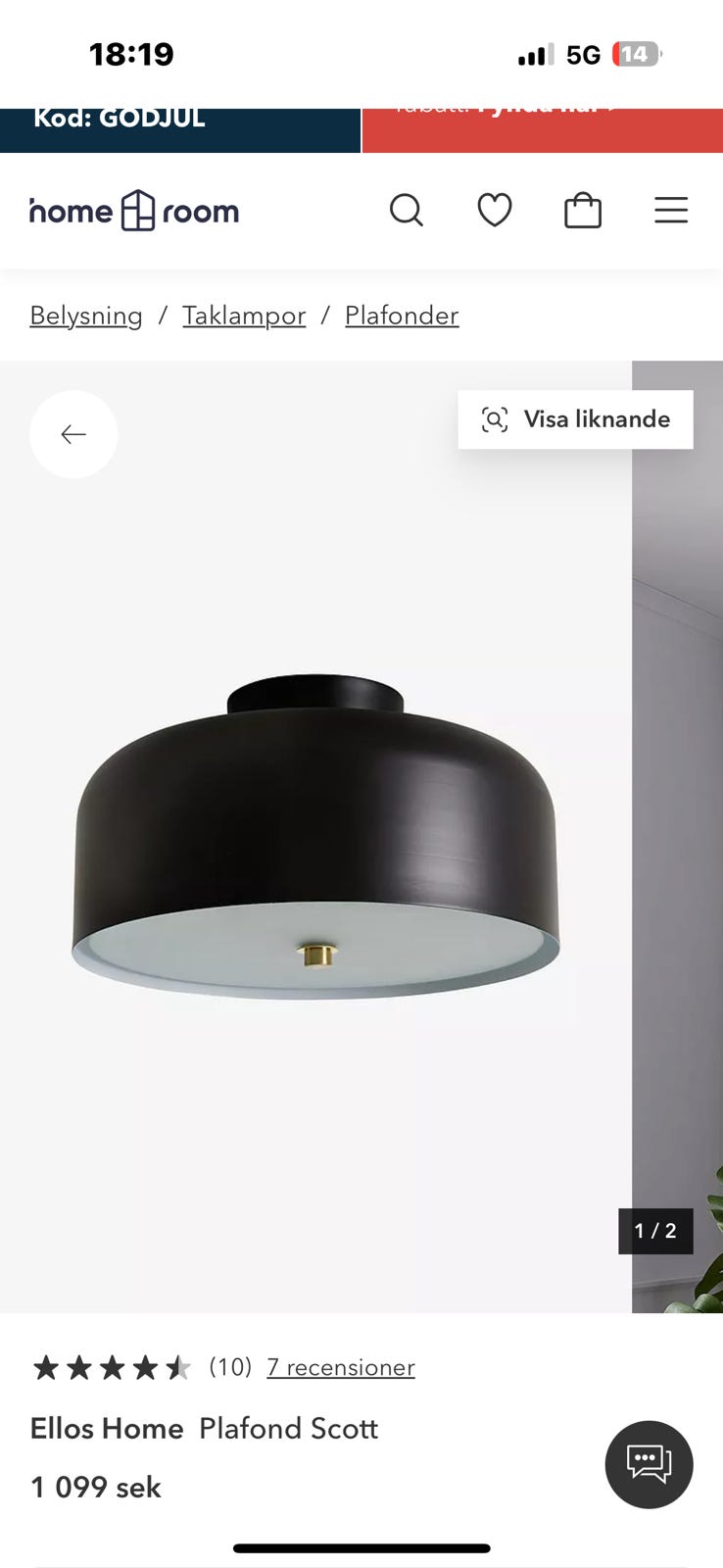Screen dimensions: 723x1568
Task: Open the live chat bubble
Action: point(649,1464)
